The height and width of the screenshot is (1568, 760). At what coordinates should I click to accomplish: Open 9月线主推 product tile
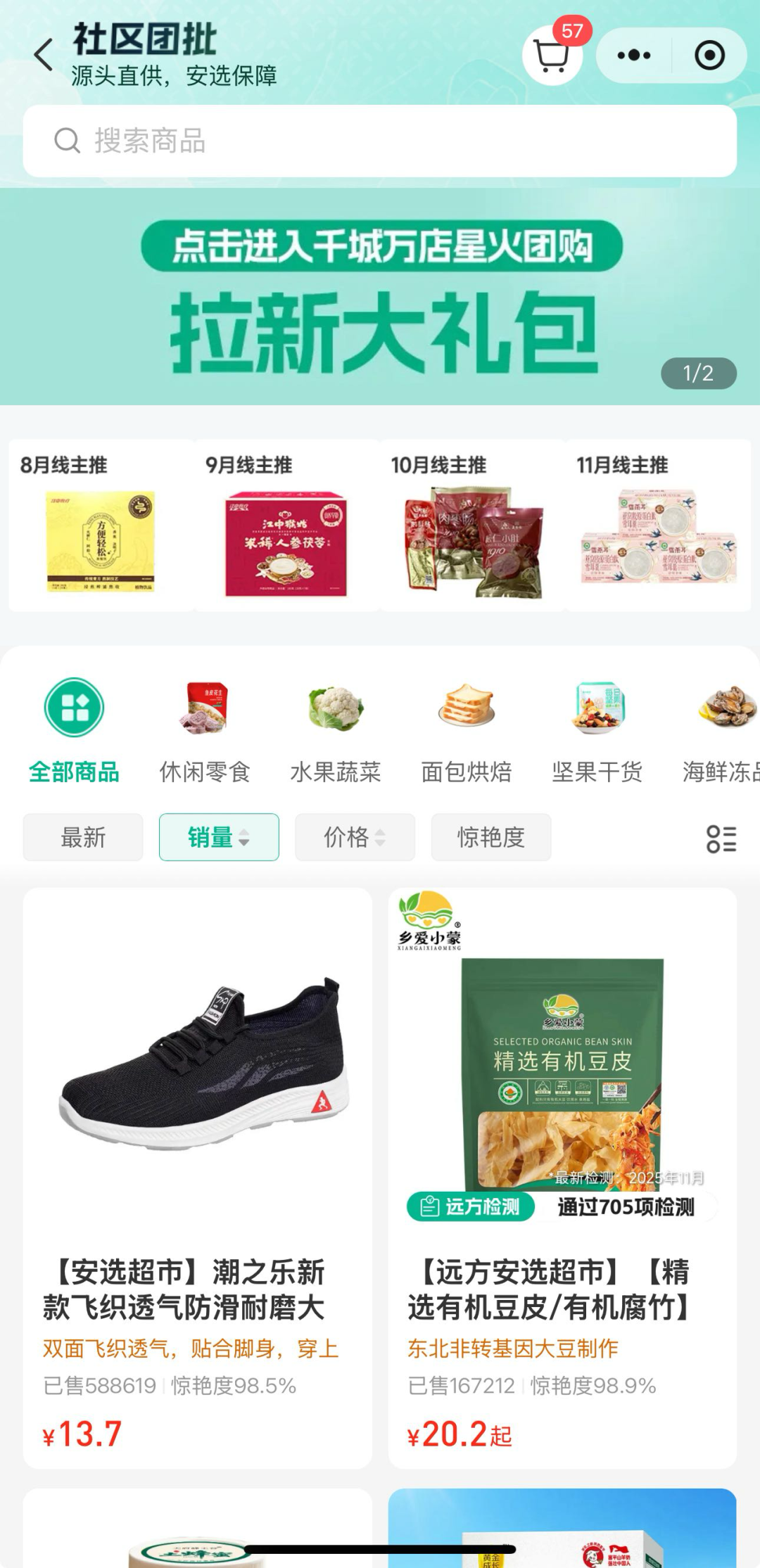286,525
